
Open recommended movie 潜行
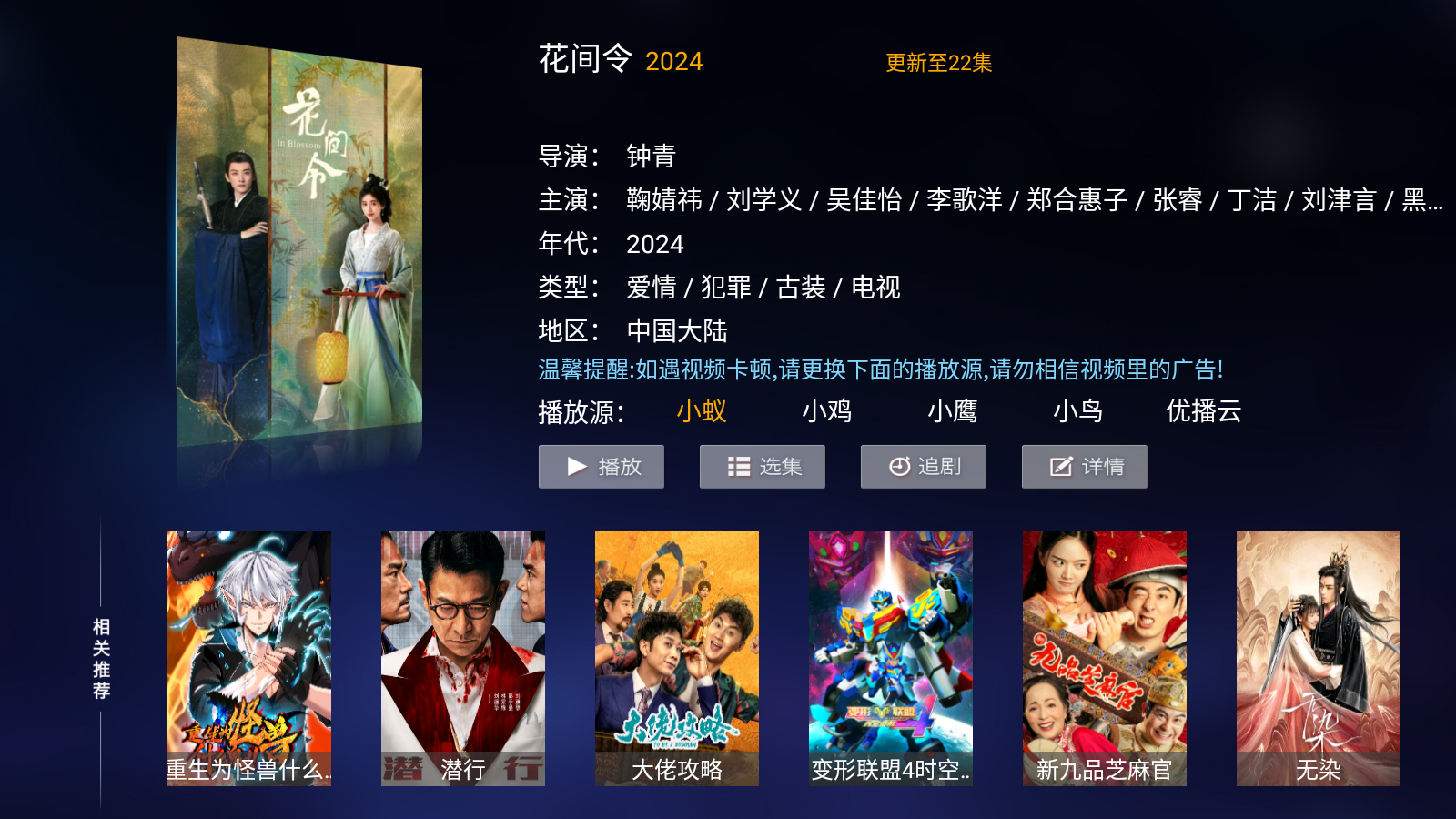(x=462, y=658)
